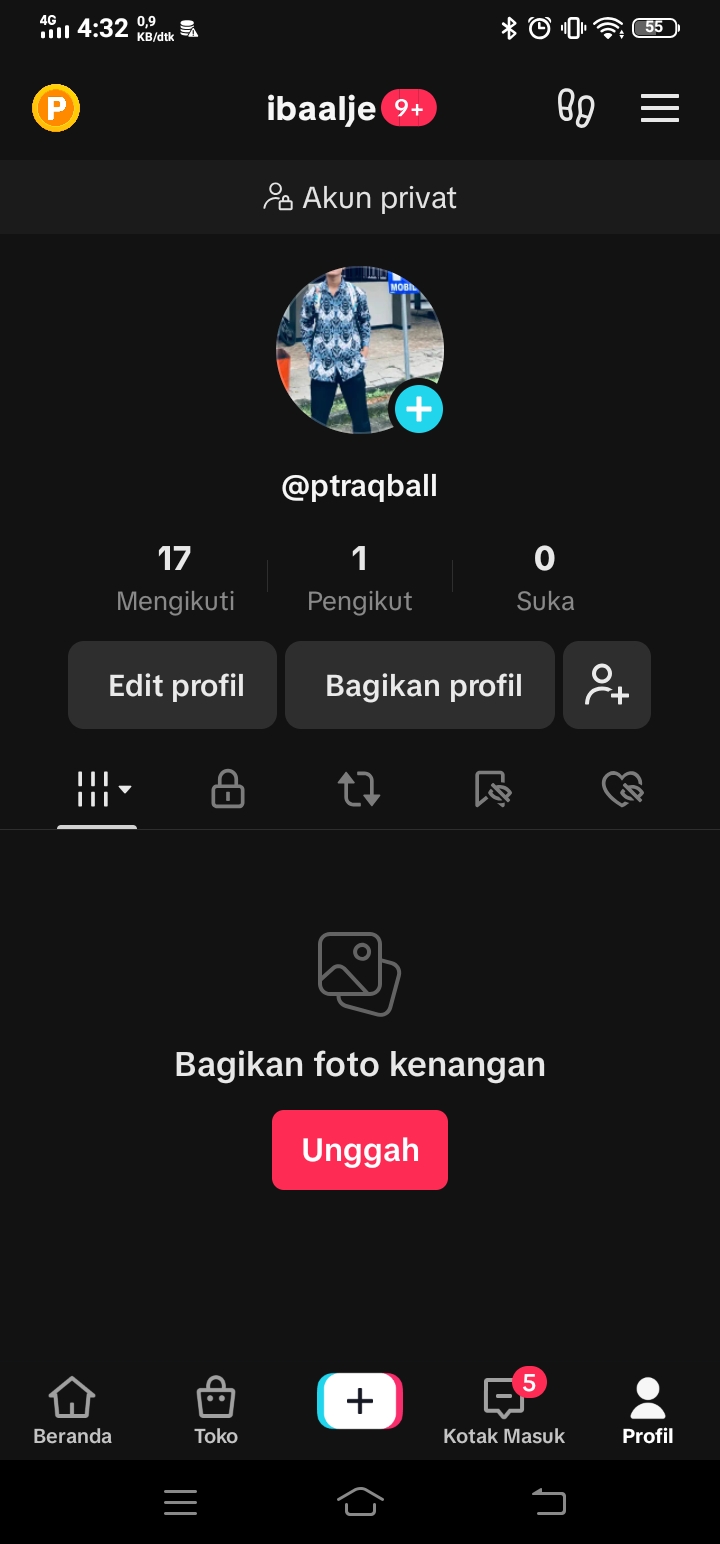Screen dimensions: 720x1544
Task: Open the Mengikuti following list
Action: (175, 578)
